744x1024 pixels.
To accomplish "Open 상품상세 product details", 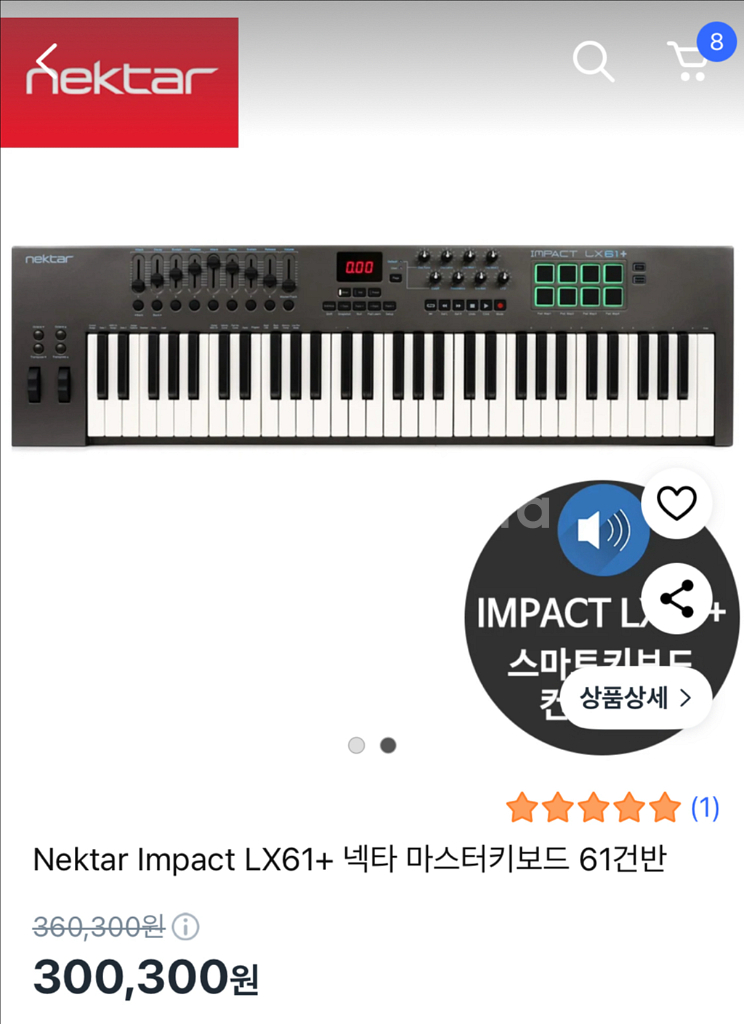I will pyautogui.click(x=636, y=698).
